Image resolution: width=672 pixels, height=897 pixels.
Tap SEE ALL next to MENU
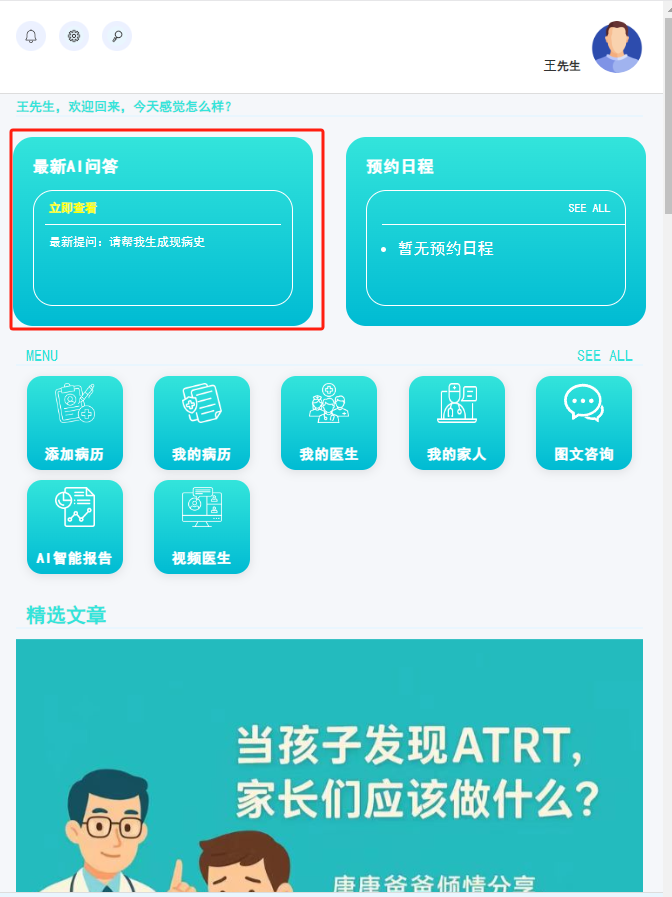coord(604,356)
